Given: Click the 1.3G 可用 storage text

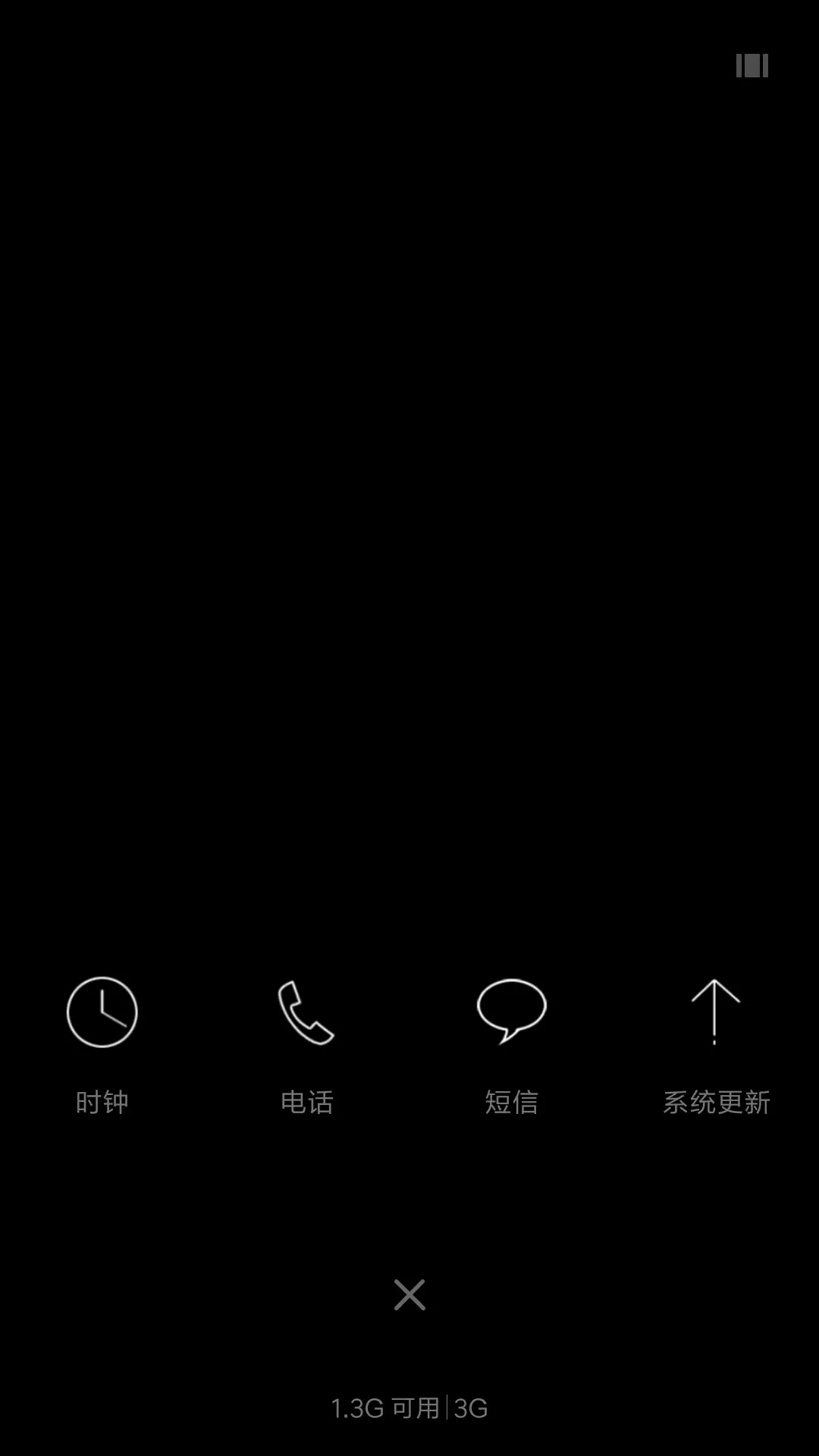Looking at the screenshot, I should coord(387,1407).
